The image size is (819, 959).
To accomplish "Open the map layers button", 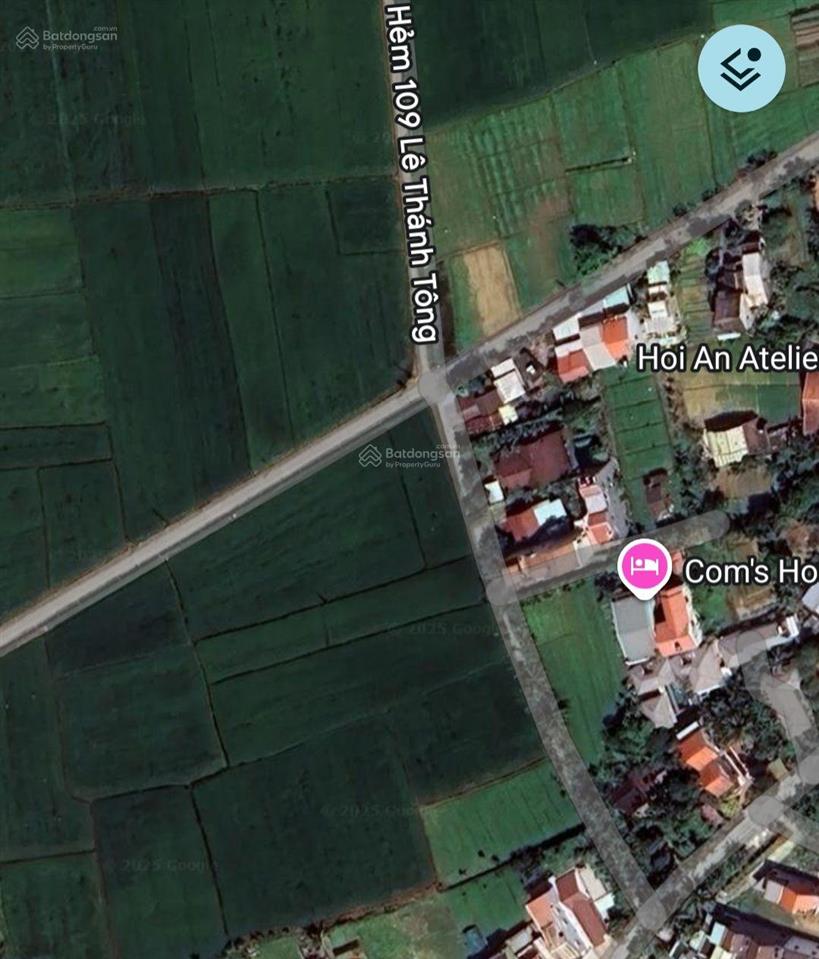I will click(741, 68).
